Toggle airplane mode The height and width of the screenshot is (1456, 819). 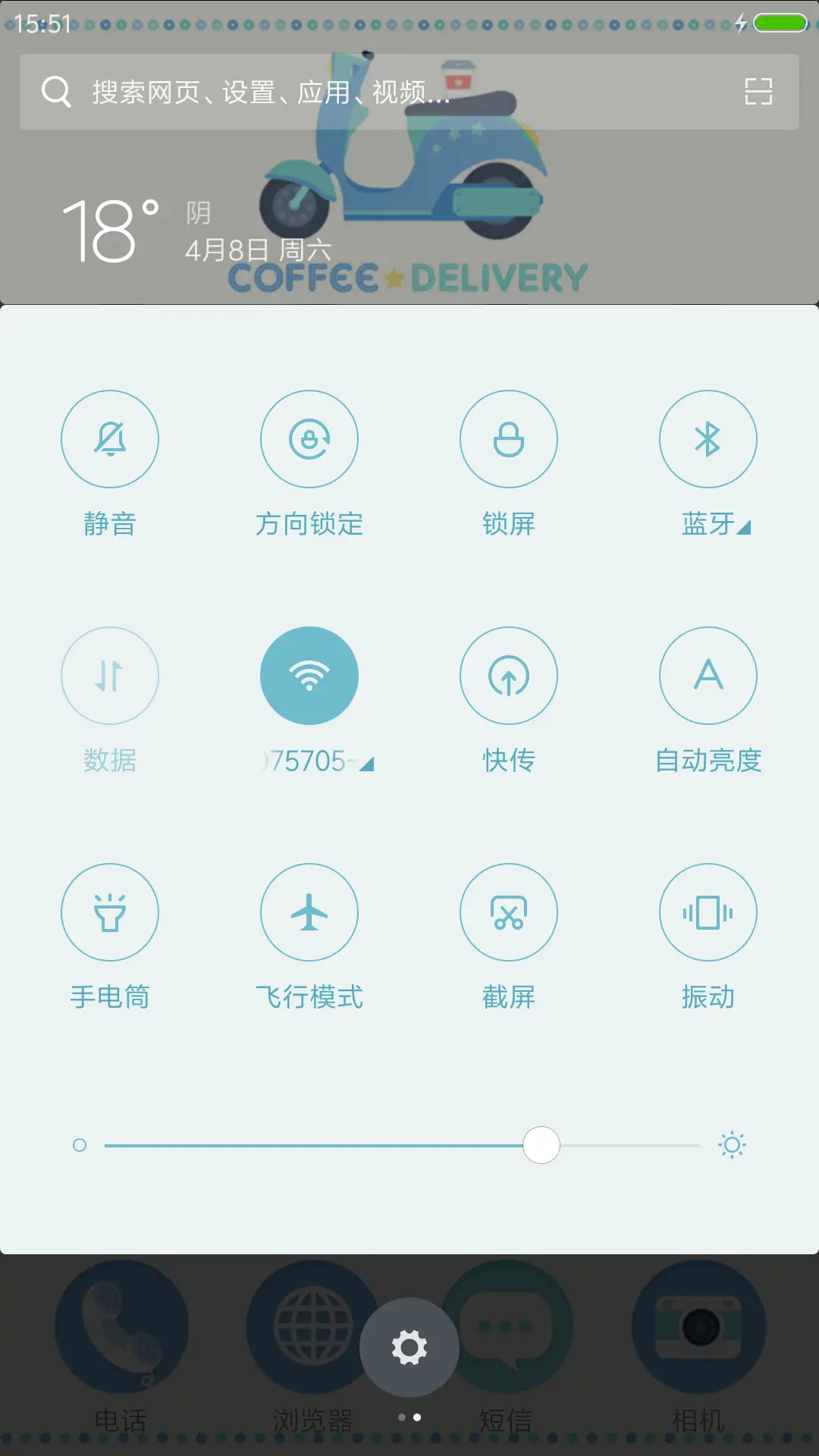(309, 912)
